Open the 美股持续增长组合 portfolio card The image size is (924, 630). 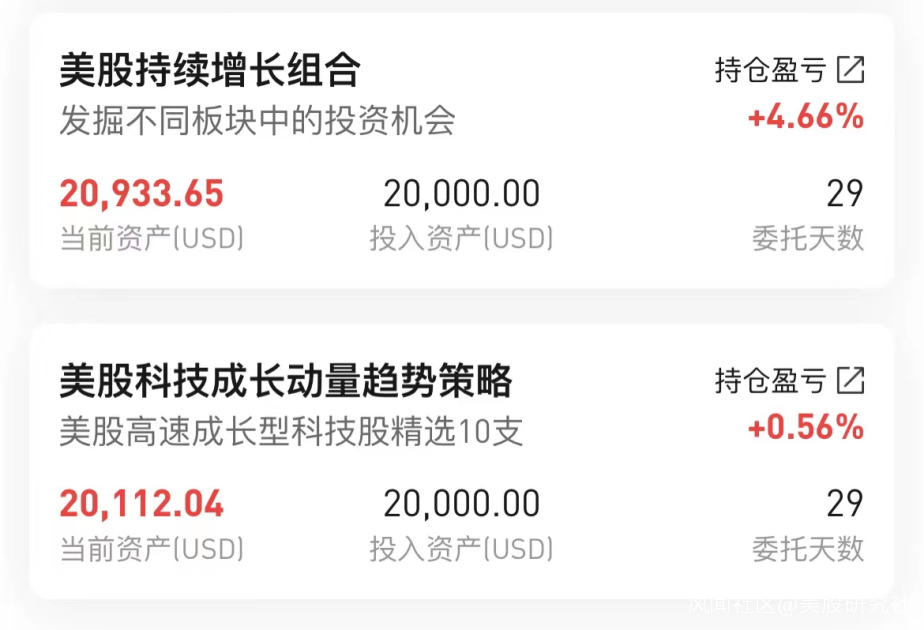click(461, 151)
